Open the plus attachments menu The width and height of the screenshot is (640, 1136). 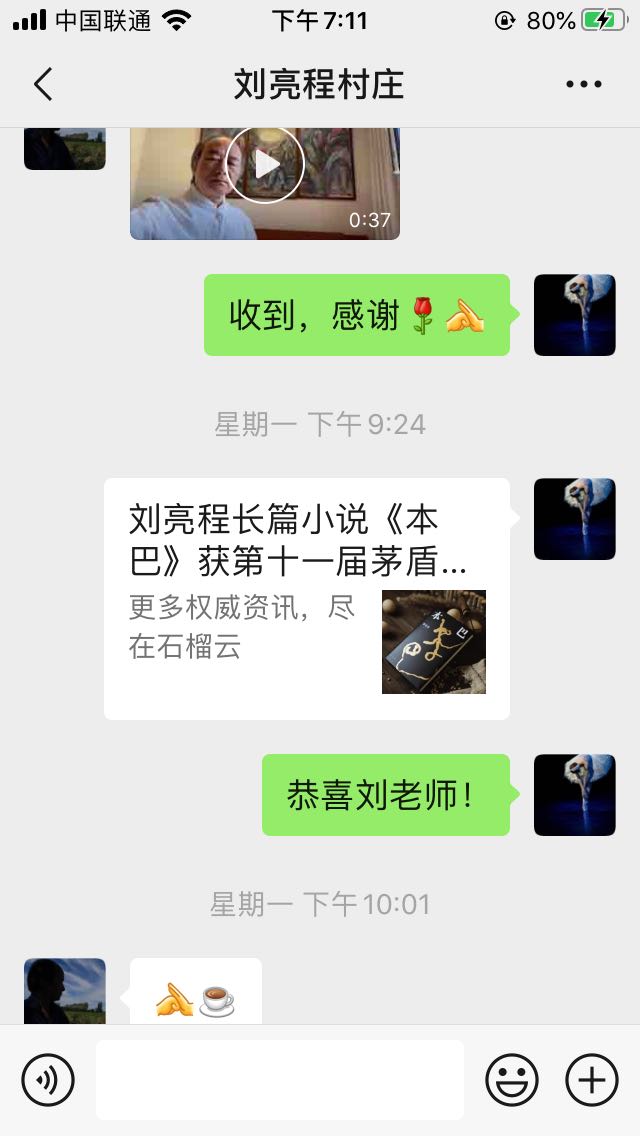(x=592, y=1080)
